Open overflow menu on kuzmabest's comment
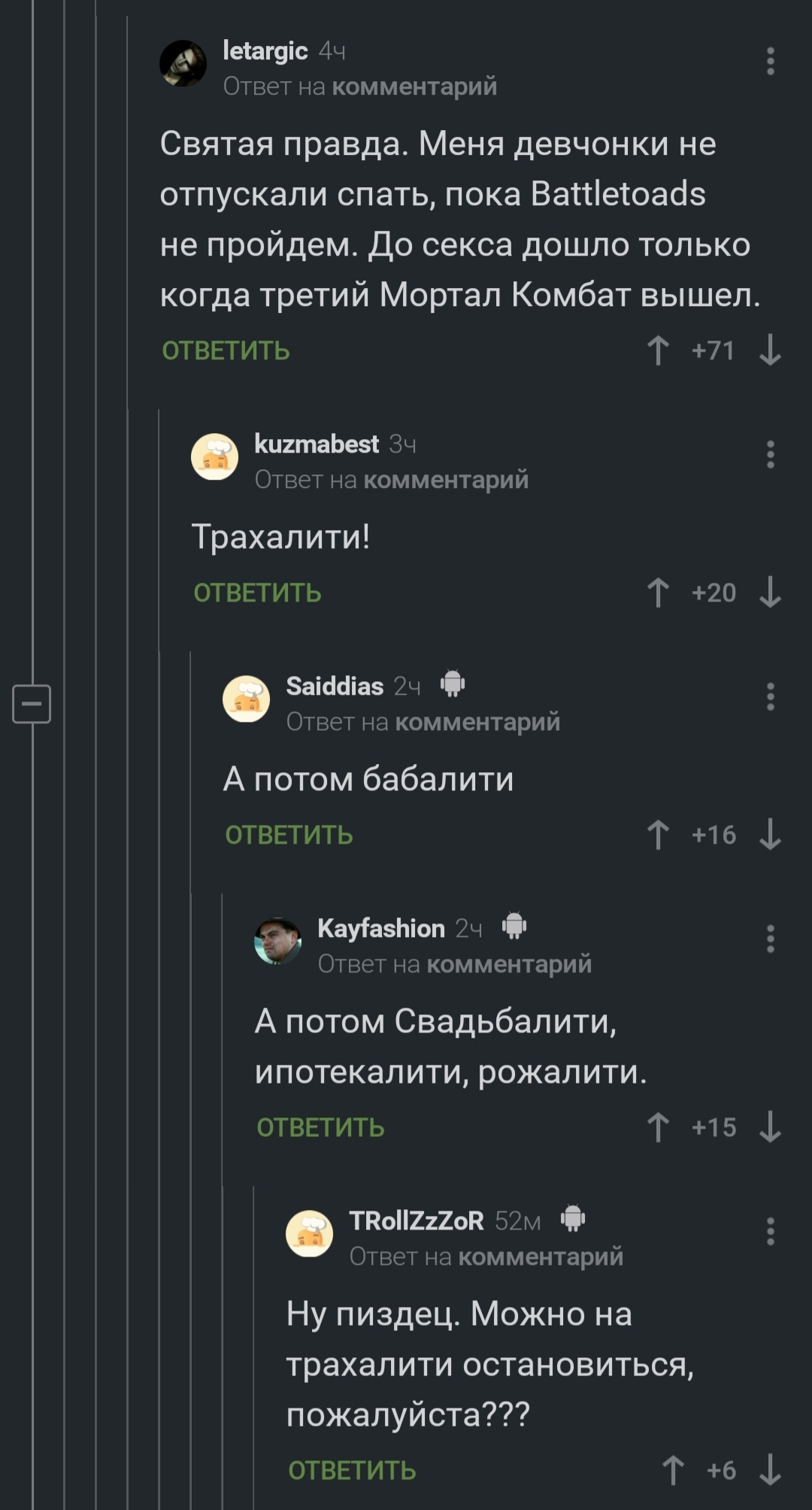The width and height of the screenshot is (812, 1510). 770,455
